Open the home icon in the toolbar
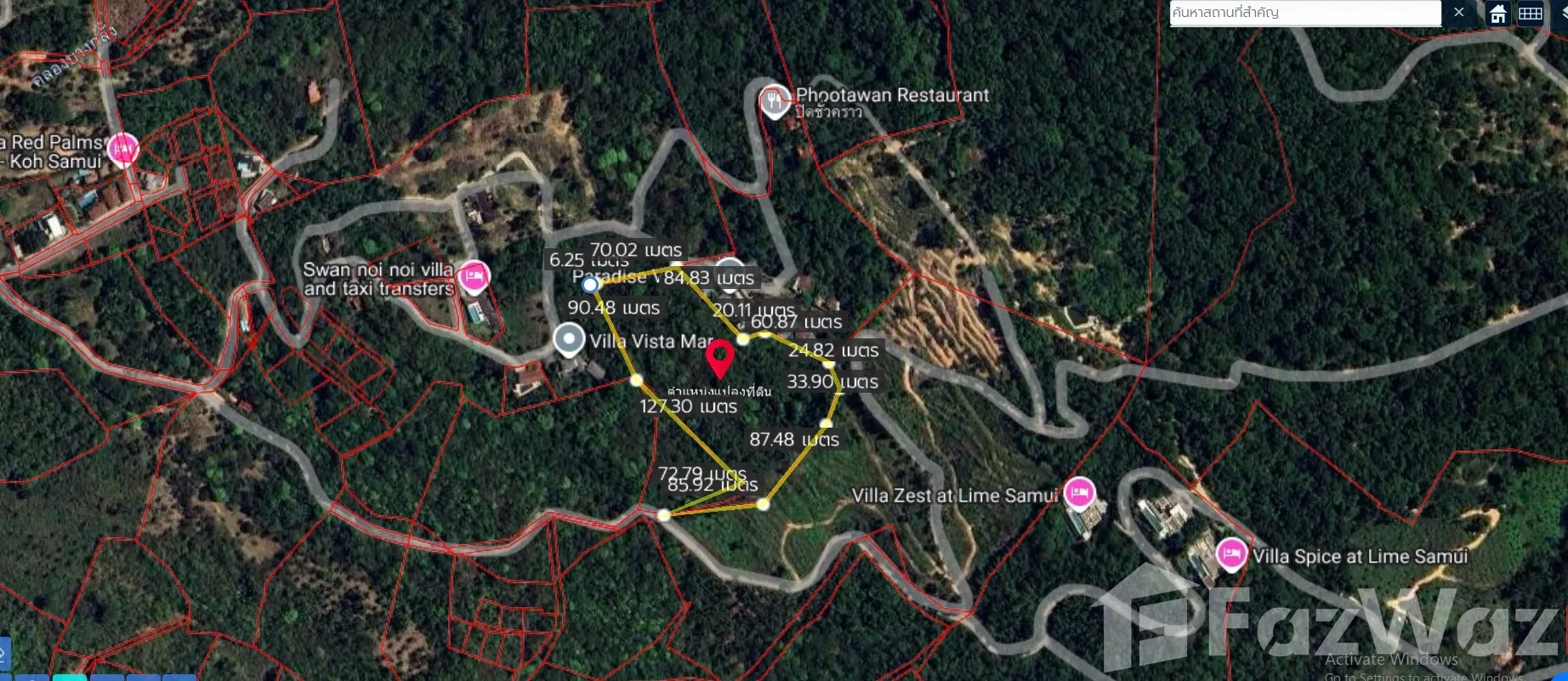 point(1498,14)
